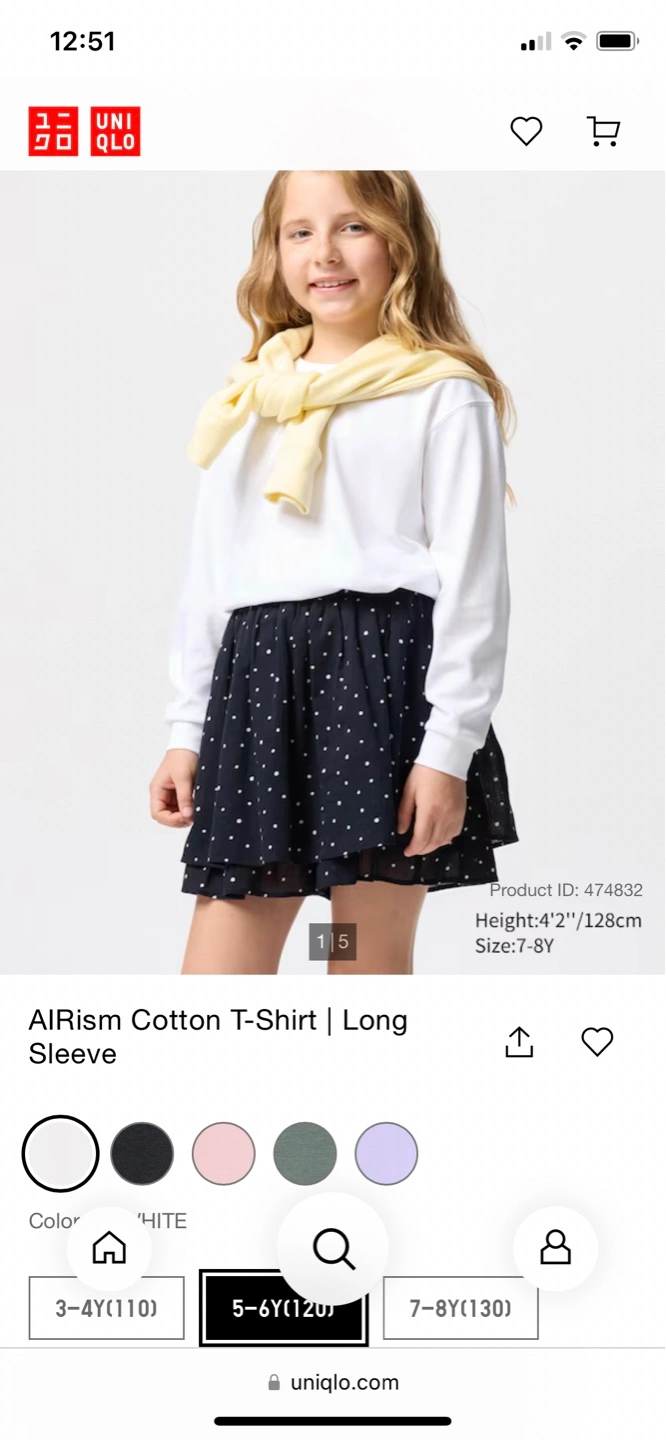Tap the uniqlo.com address bar
The image size is (666, 1440).
pos(333,1383)
